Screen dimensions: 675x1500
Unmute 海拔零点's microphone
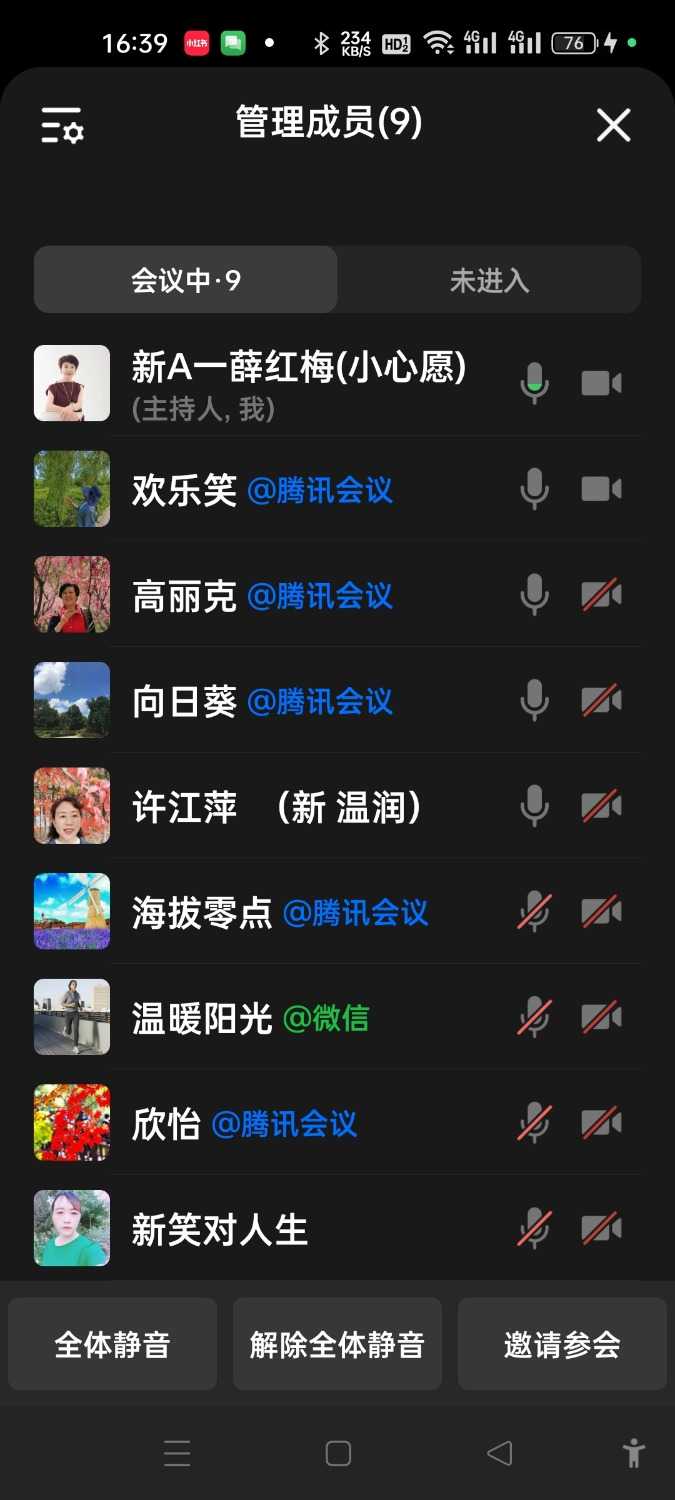click(535, 912)
